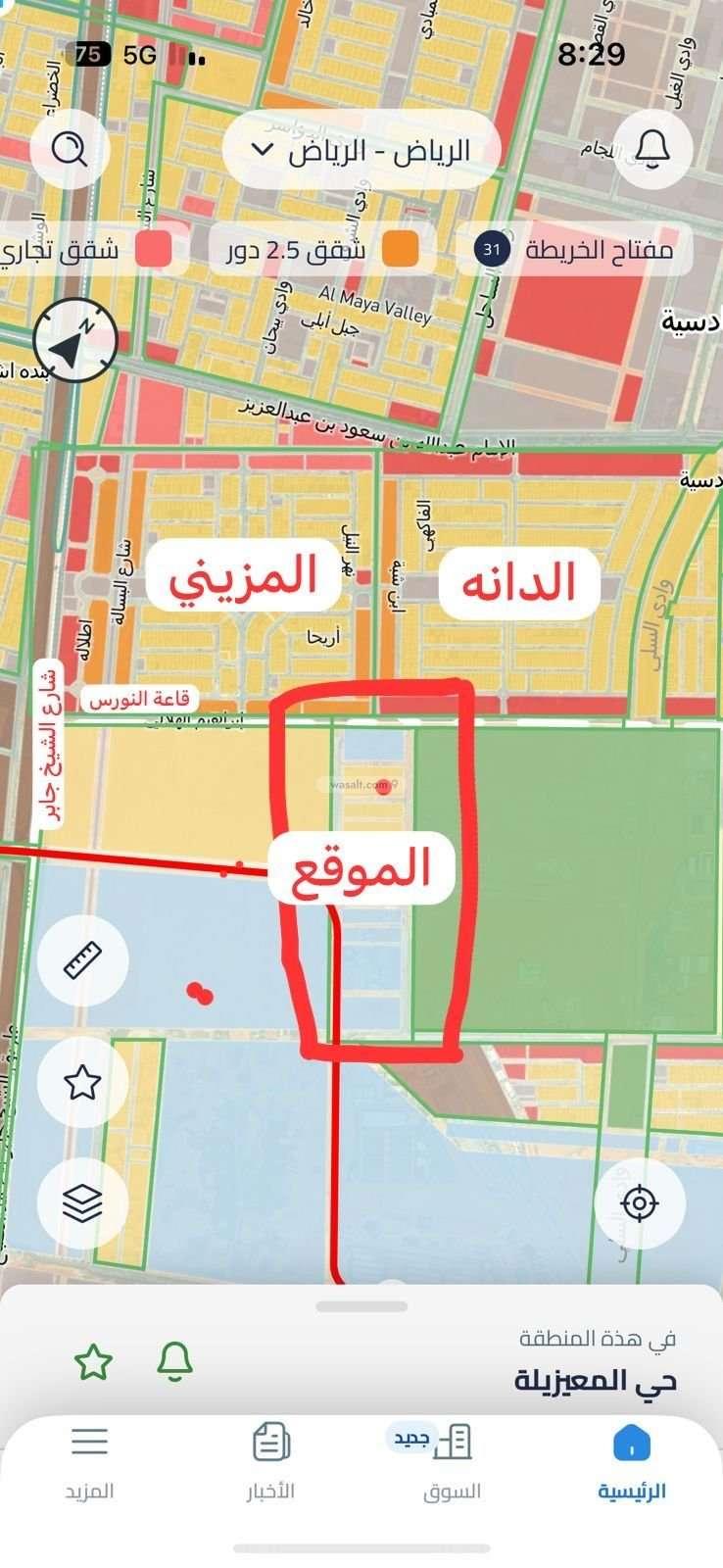Enable alerts for حي المعيزيلة

click(x=174, y=1361)
